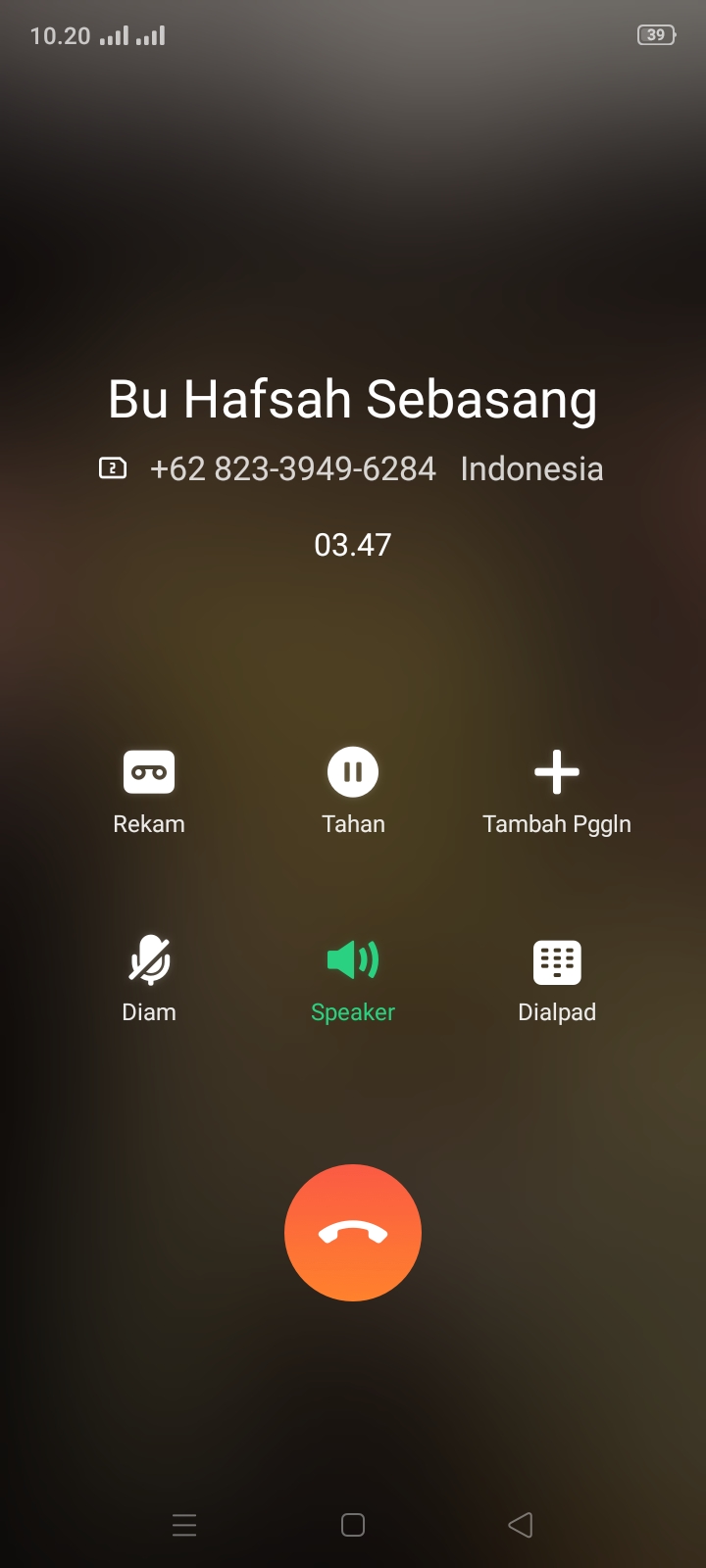Disable Speaker mode
Image resolution: width=706 pixels, height=1568 pixels.
point(353,980)
